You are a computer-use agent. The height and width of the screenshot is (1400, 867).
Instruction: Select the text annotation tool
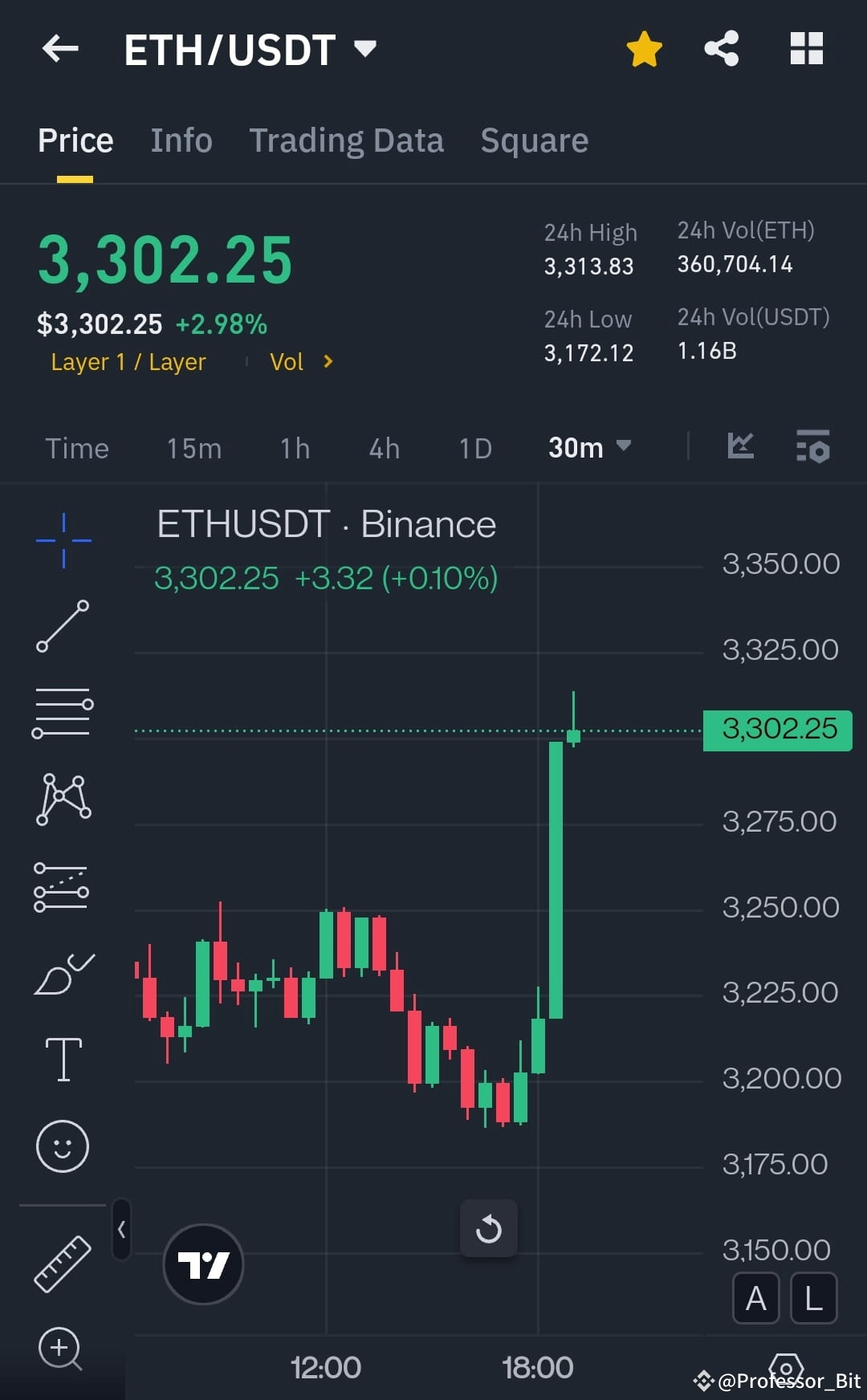coord(63,1058)
